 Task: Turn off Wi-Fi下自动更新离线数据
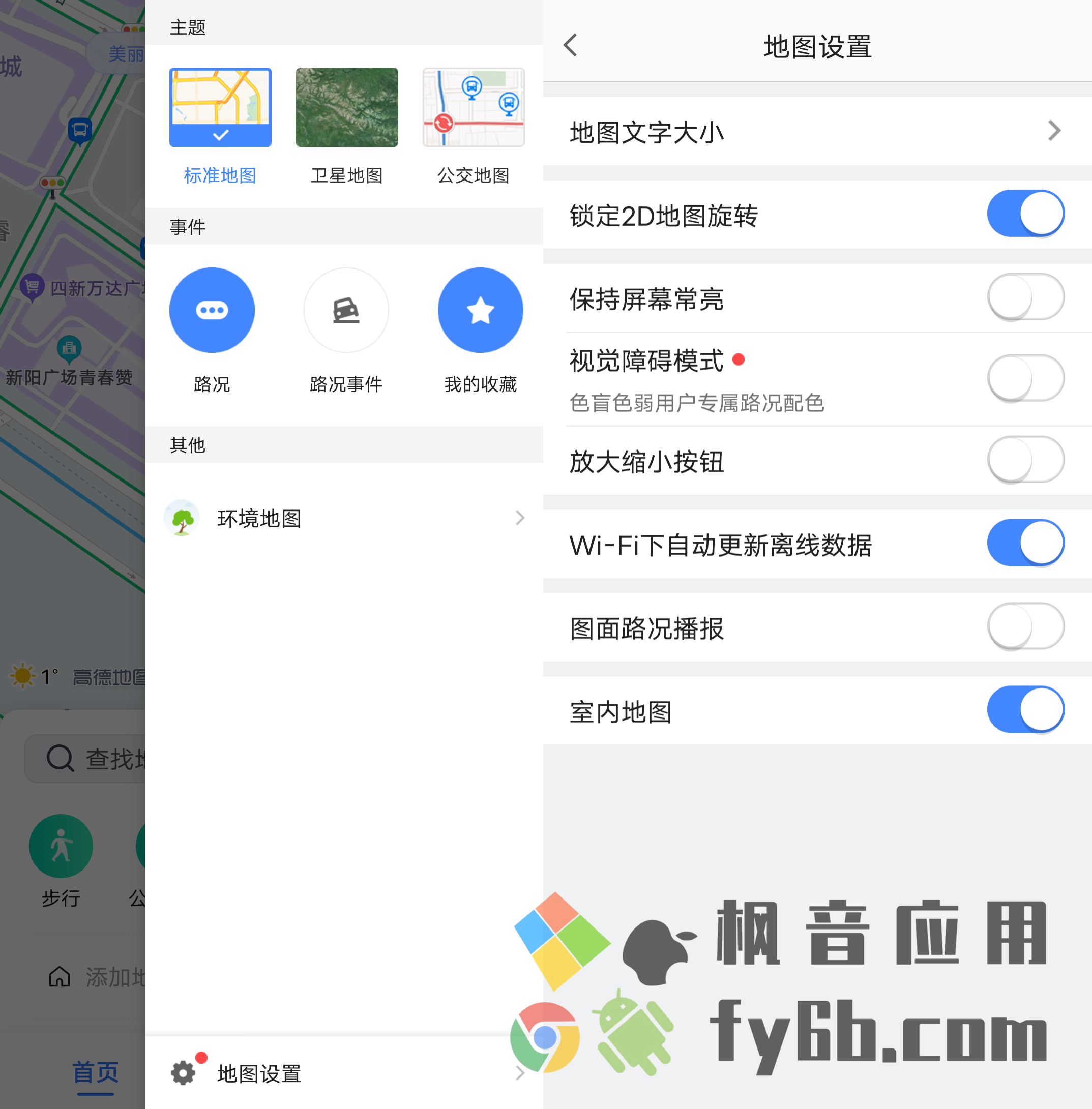(1025, 544)
